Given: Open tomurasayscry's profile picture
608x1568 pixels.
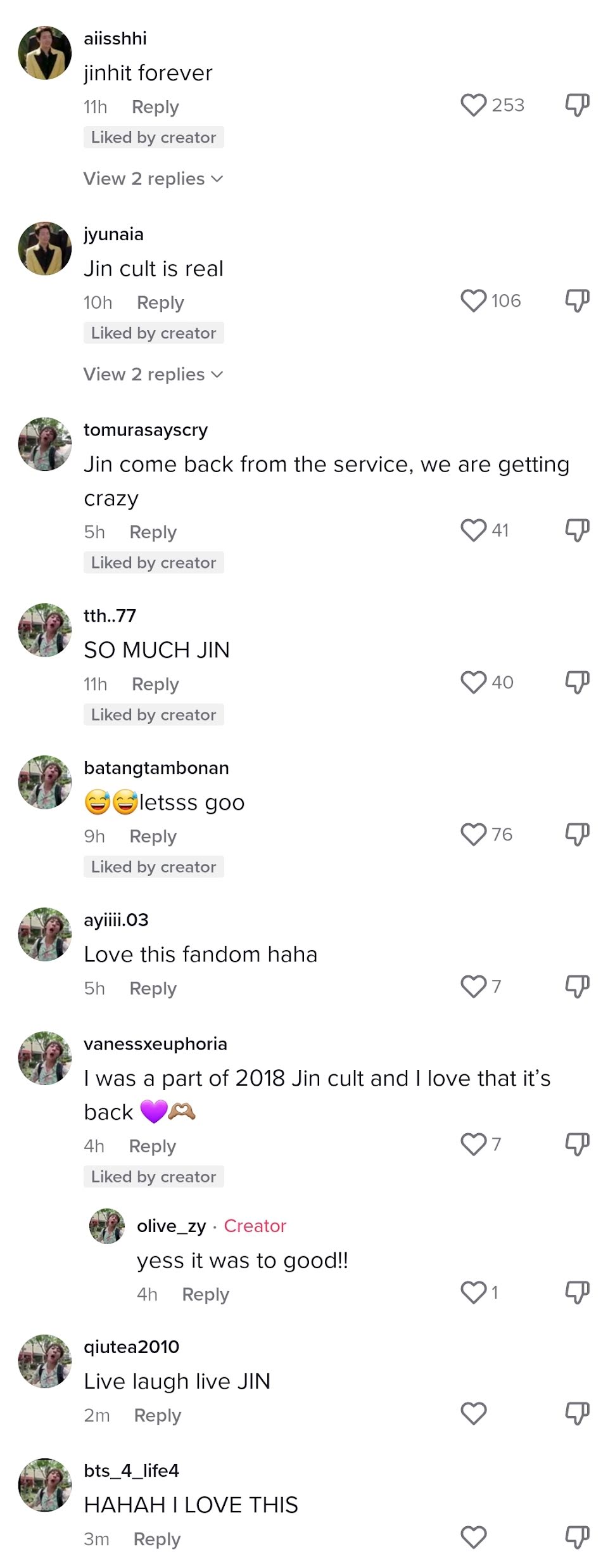Looking at the screenshot, I should [44, 444].
